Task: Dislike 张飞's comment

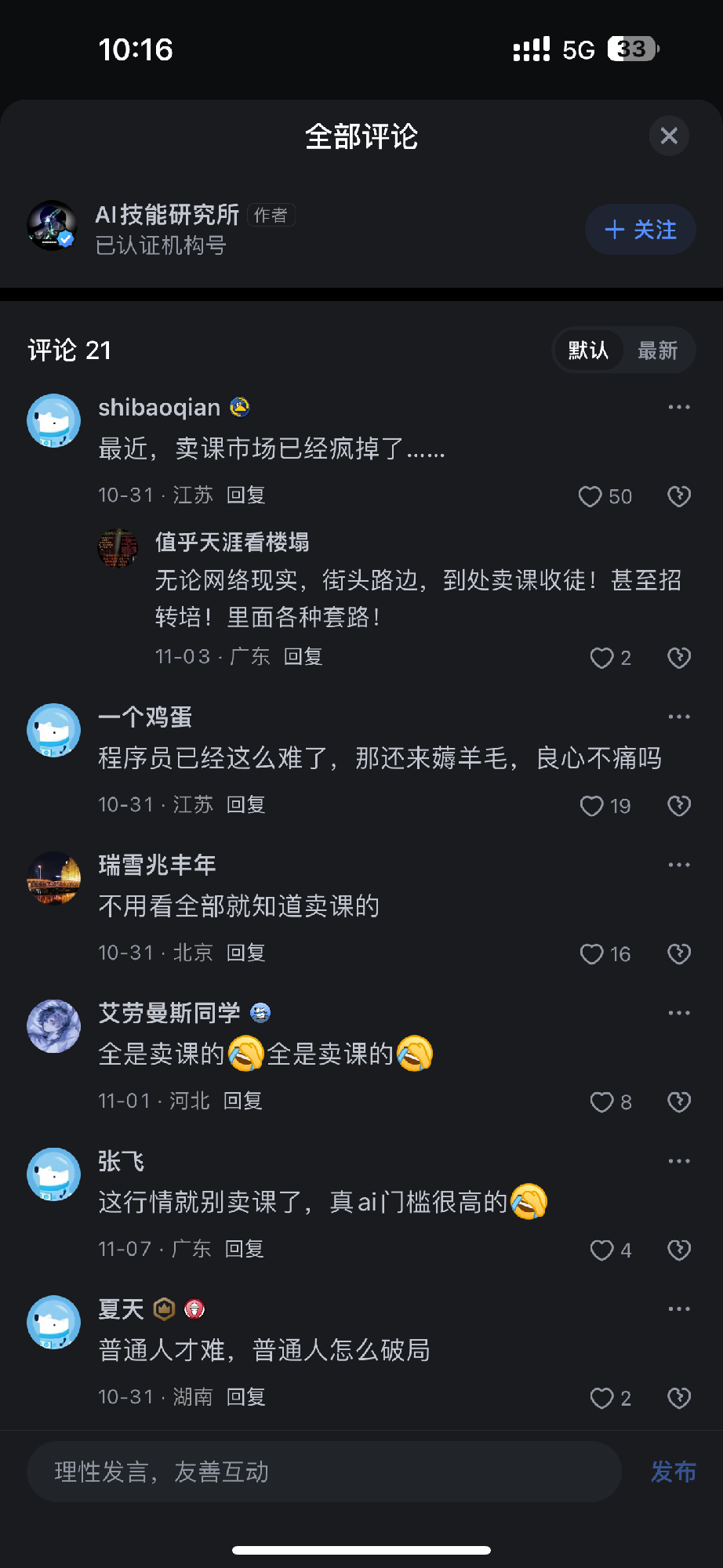Action: 678,1250
